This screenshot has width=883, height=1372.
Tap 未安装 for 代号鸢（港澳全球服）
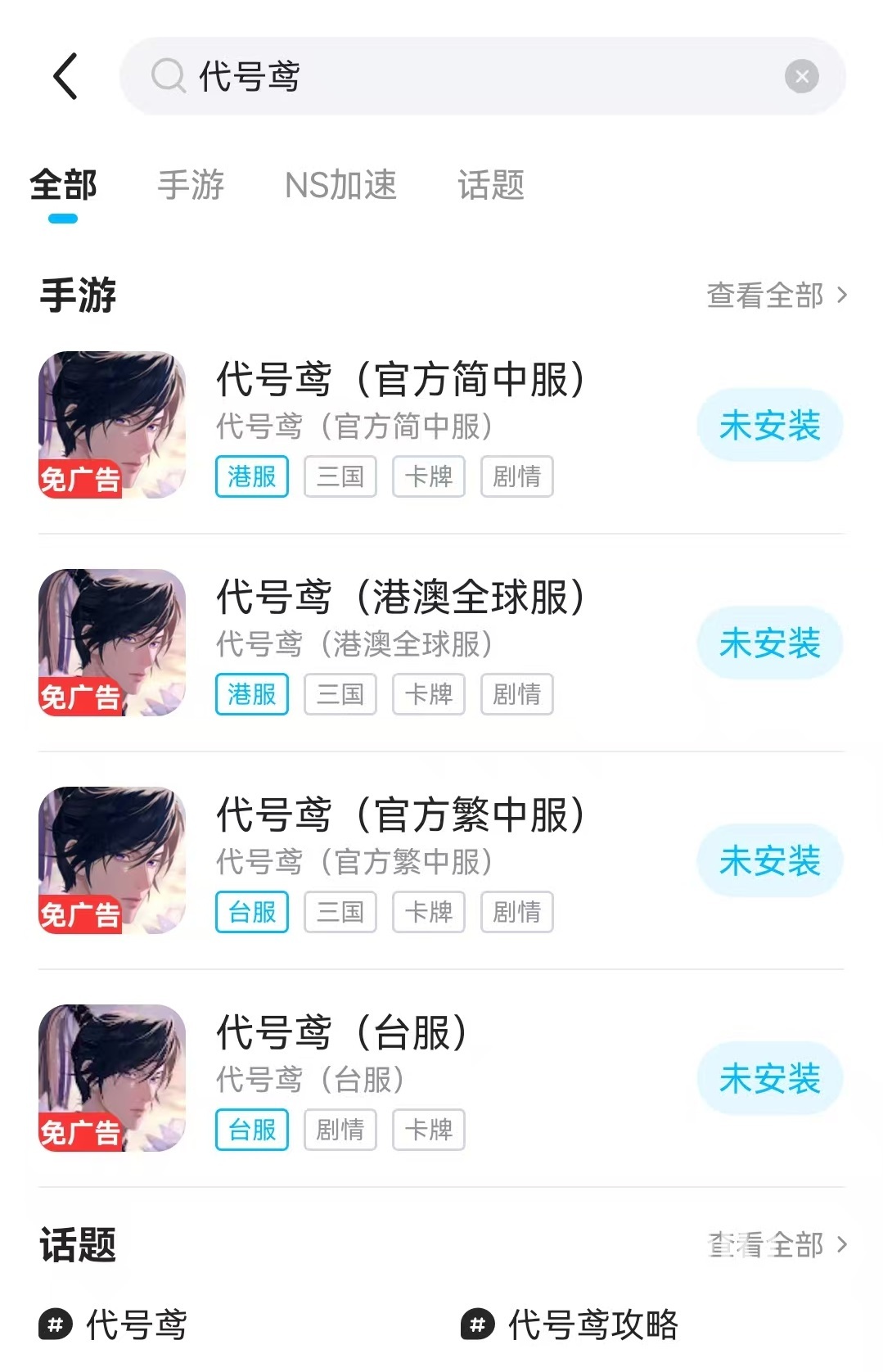pyautogui.click(x=769, y=643)
